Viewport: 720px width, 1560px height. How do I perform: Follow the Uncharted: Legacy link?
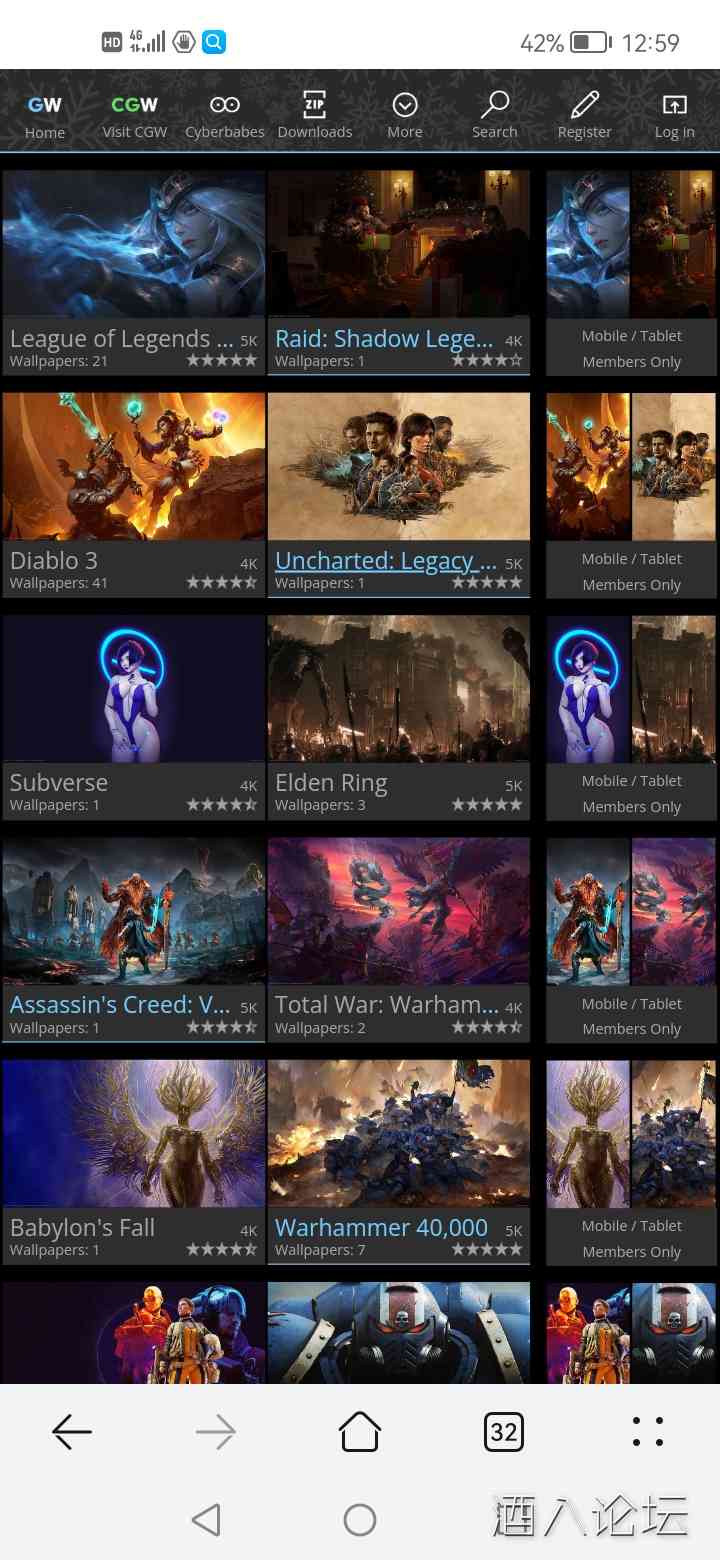tap(385, 561)
